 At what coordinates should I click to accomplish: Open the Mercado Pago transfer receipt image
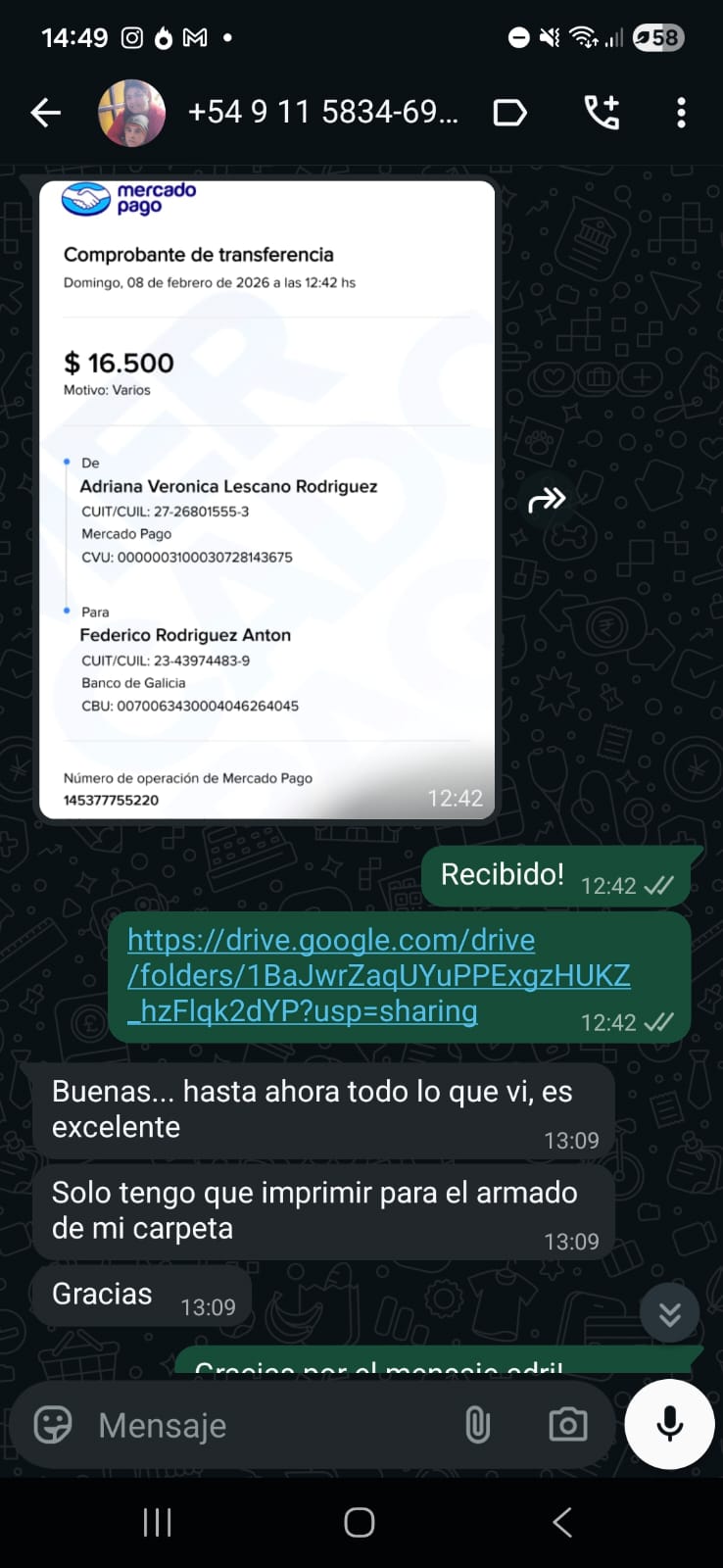pos(266,500)
